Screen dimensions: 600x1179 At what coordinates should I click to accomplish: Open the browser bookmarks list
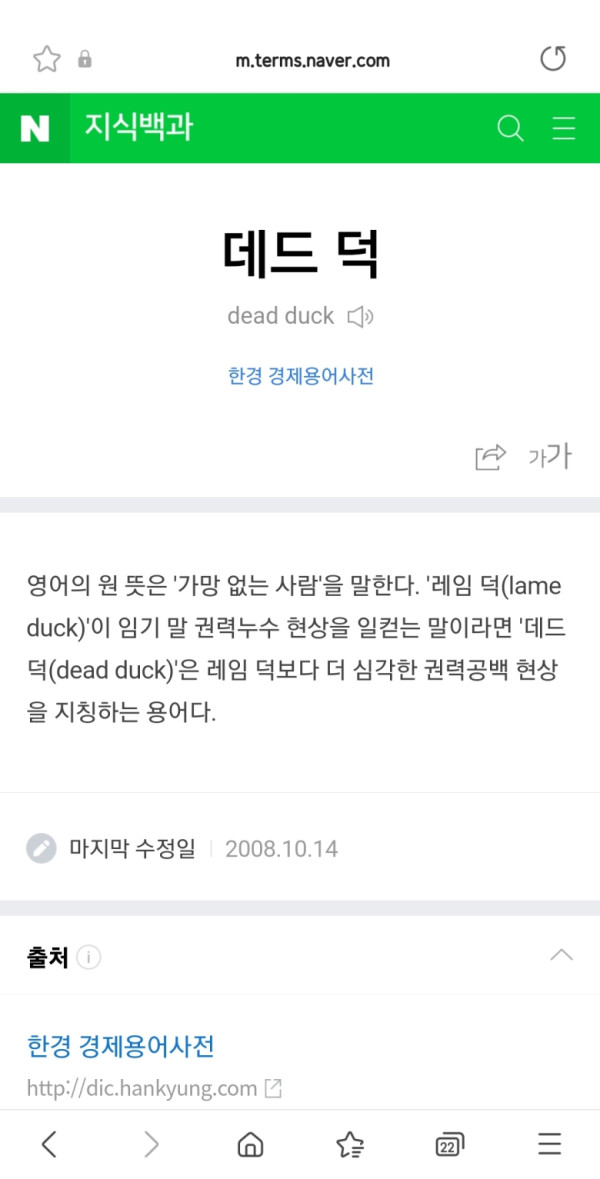[x=350, y=1145]
